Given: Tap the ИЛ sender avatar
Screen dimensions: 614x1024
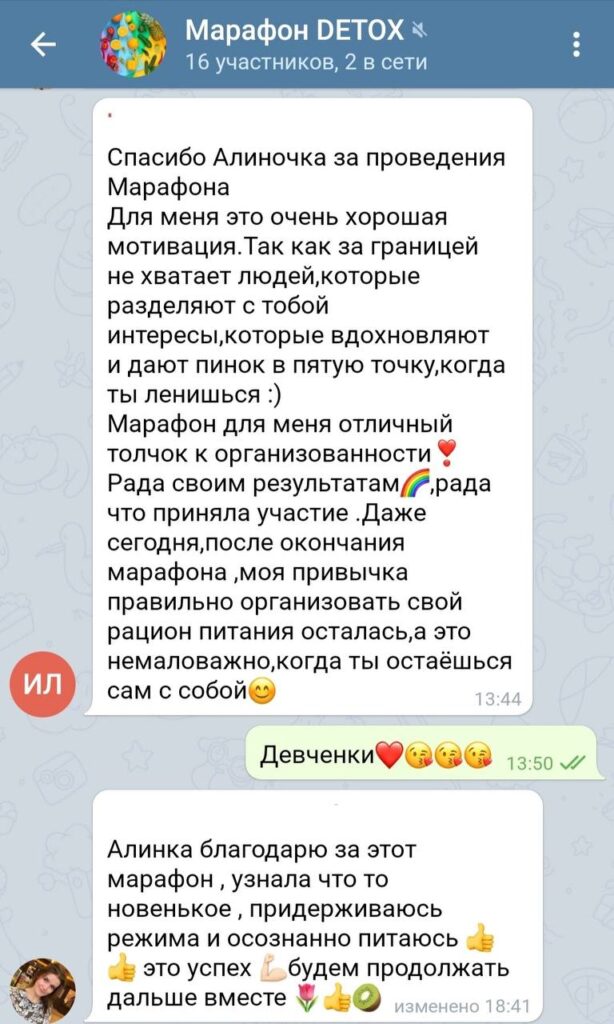Looking at the screenshot, I should [42, 685].
